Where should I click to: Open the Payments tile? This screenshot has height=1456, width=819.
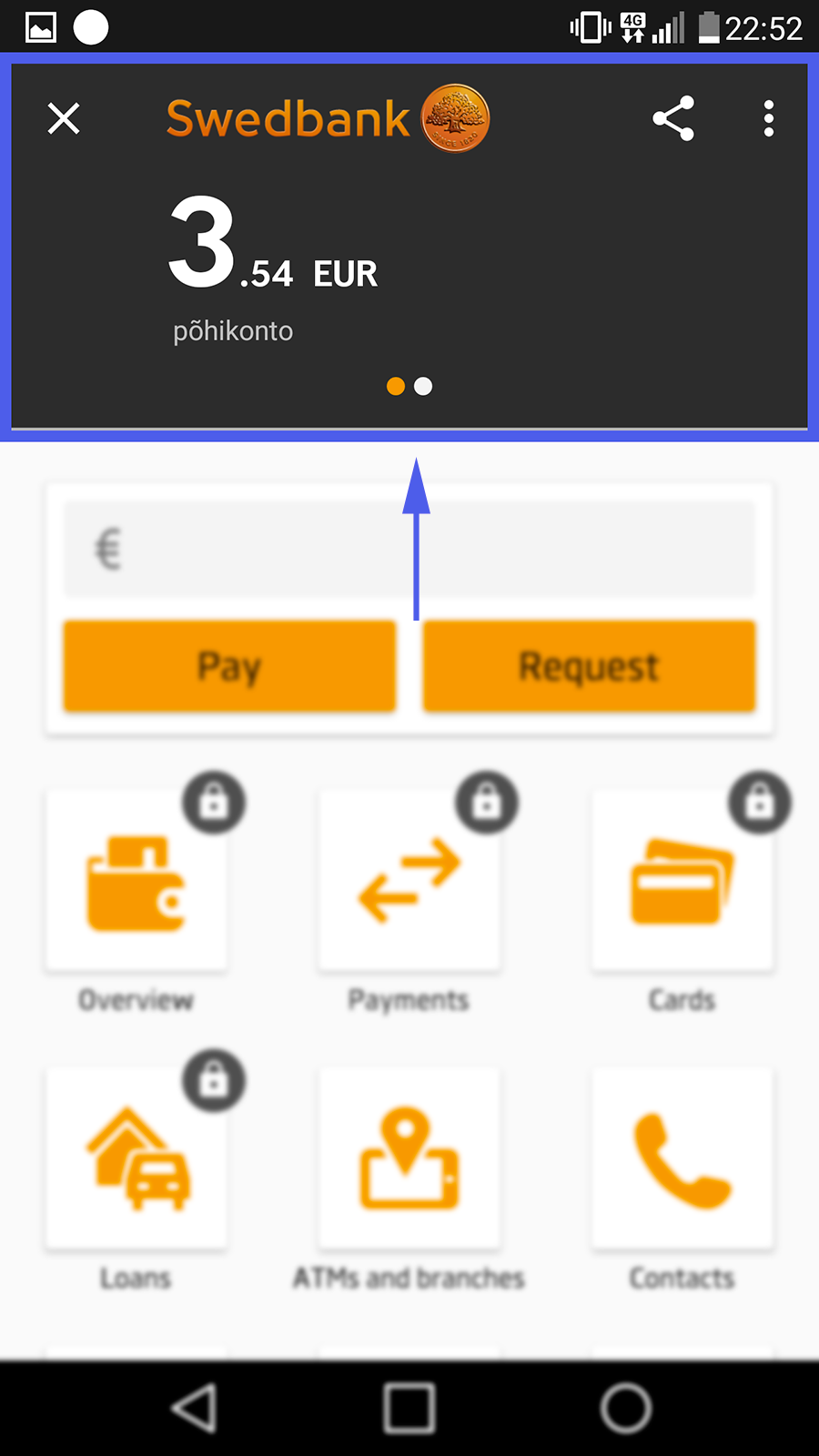409,883
